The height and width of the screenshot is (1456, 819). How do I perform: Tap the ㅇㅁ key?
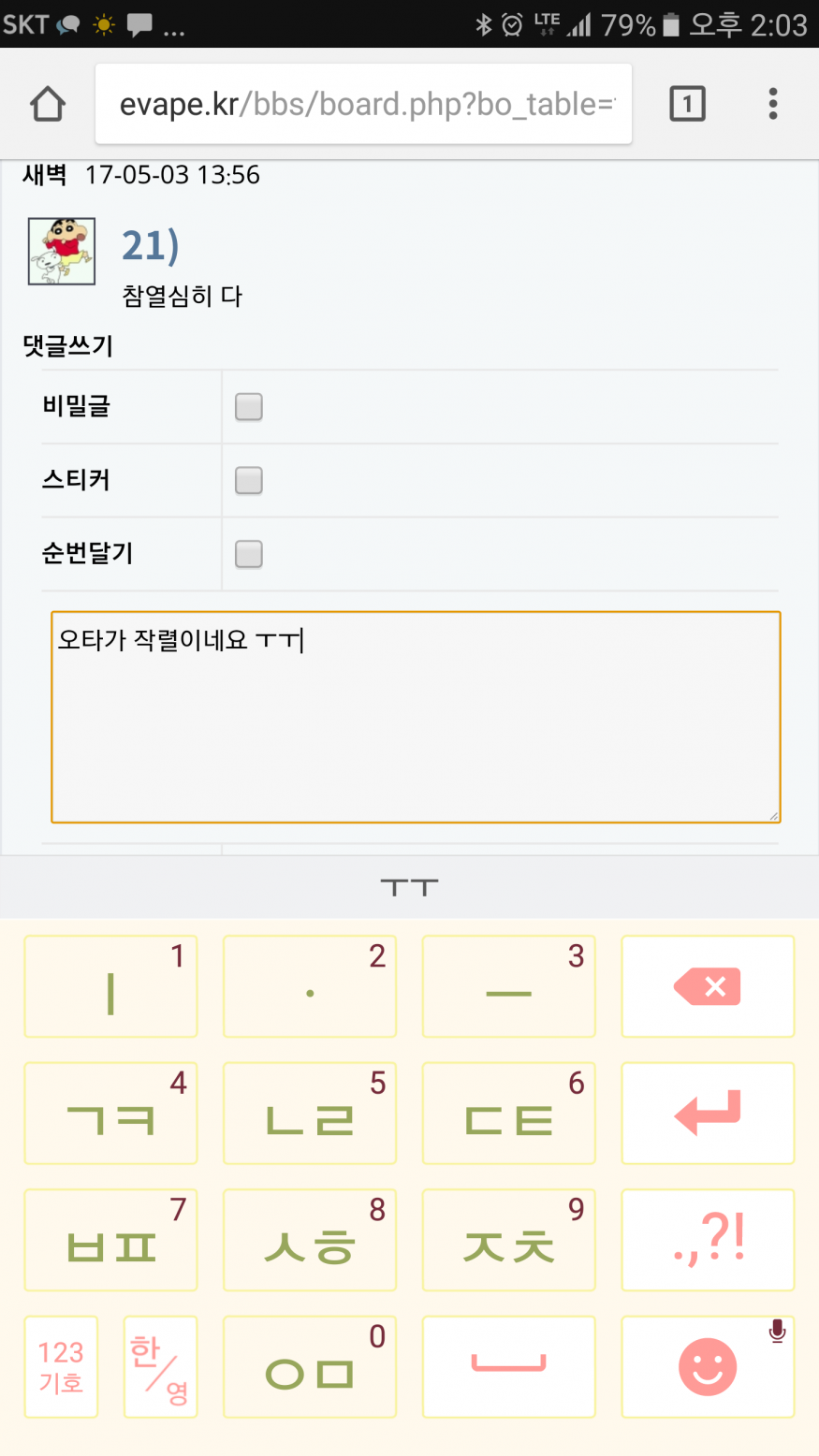(x=310, y=1366)
